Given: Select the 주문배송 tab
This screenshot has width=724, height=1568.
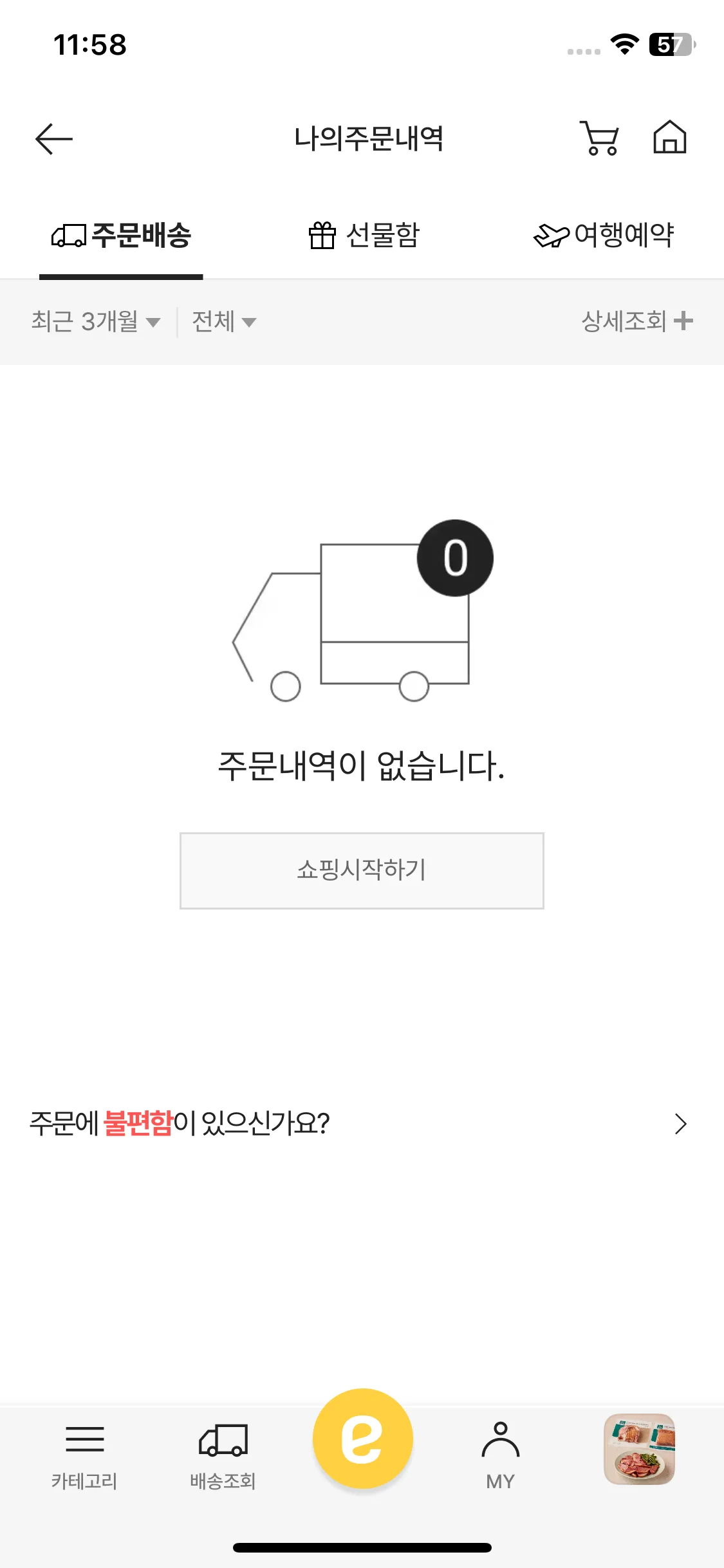Looking at the screenshot, I should (x=120, y=236).
